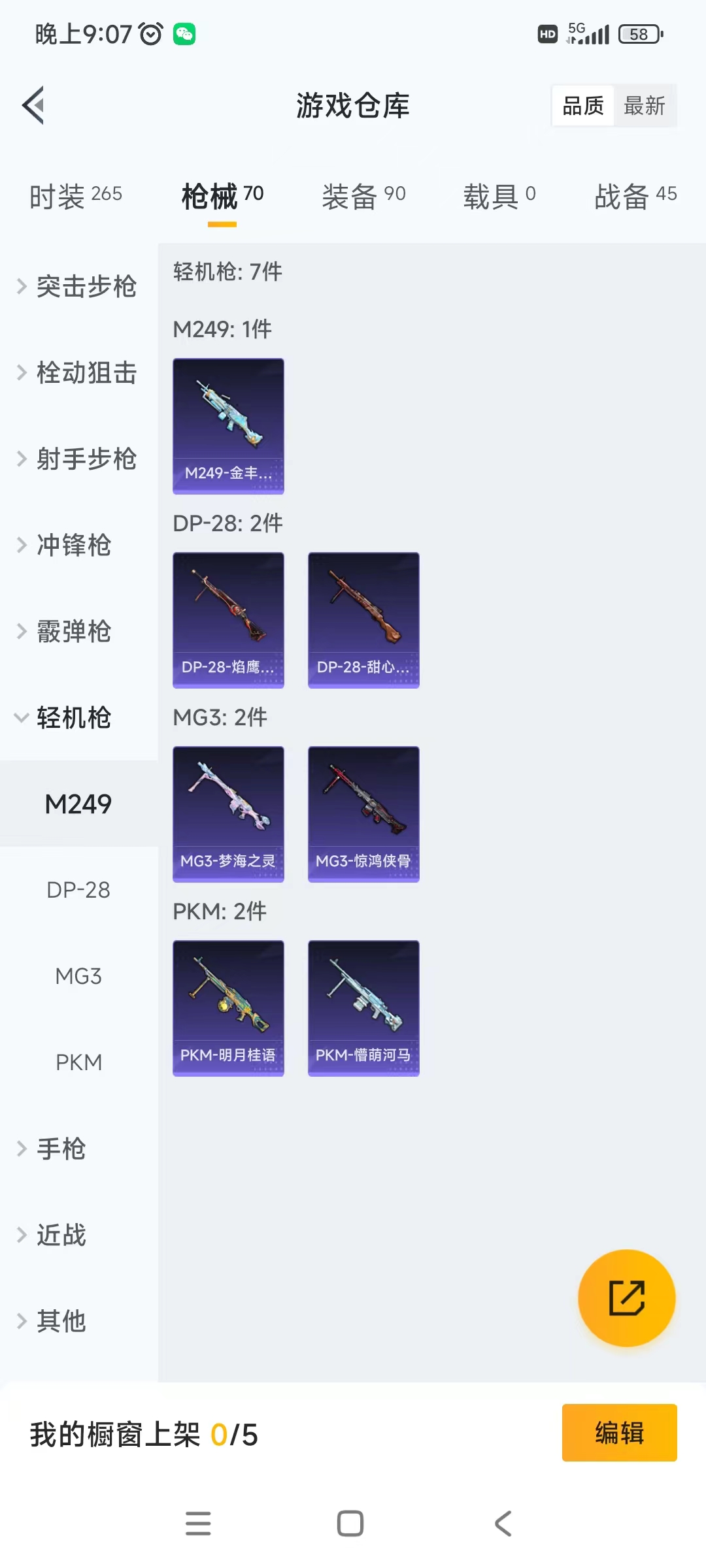Open the MG3-惊鸿侠骨 weapon card
This screenshot has height=1568, width=706.
363,813
